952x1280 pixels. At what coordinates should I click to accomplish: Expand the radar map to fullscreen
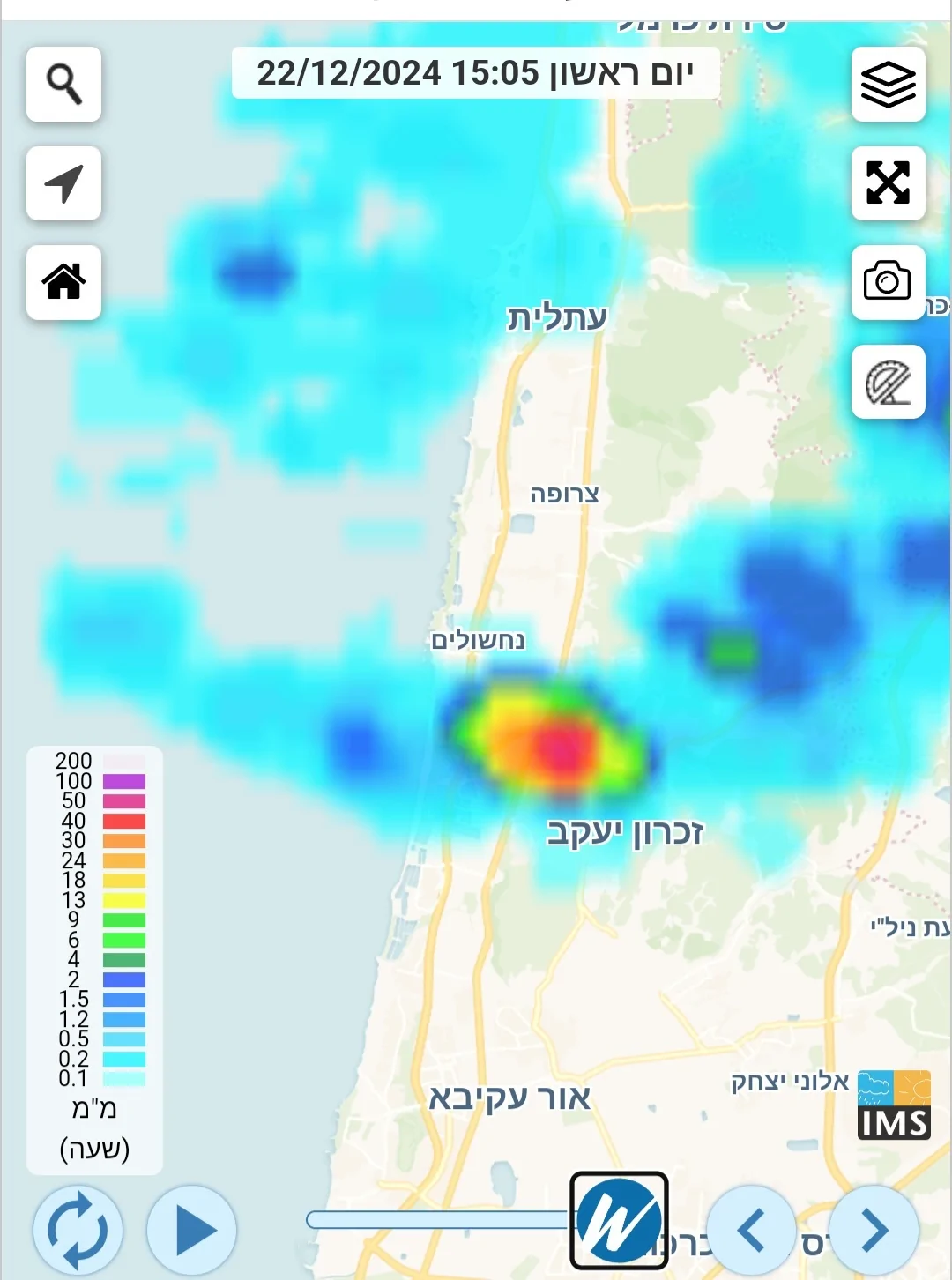tap(888, 183)
